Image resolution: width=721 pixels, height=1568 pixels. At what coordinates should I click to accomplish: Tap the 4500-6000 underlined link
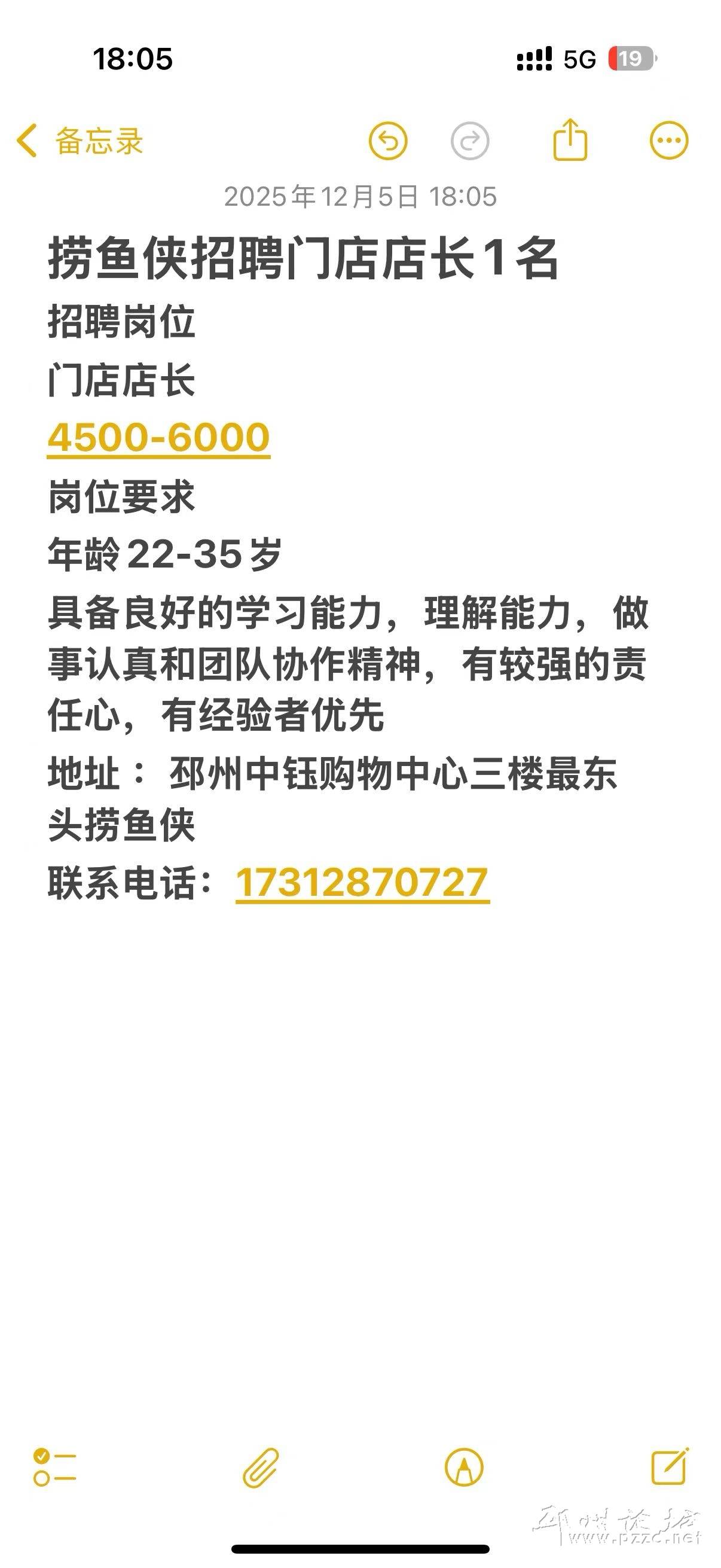click(x=158, y=438)
